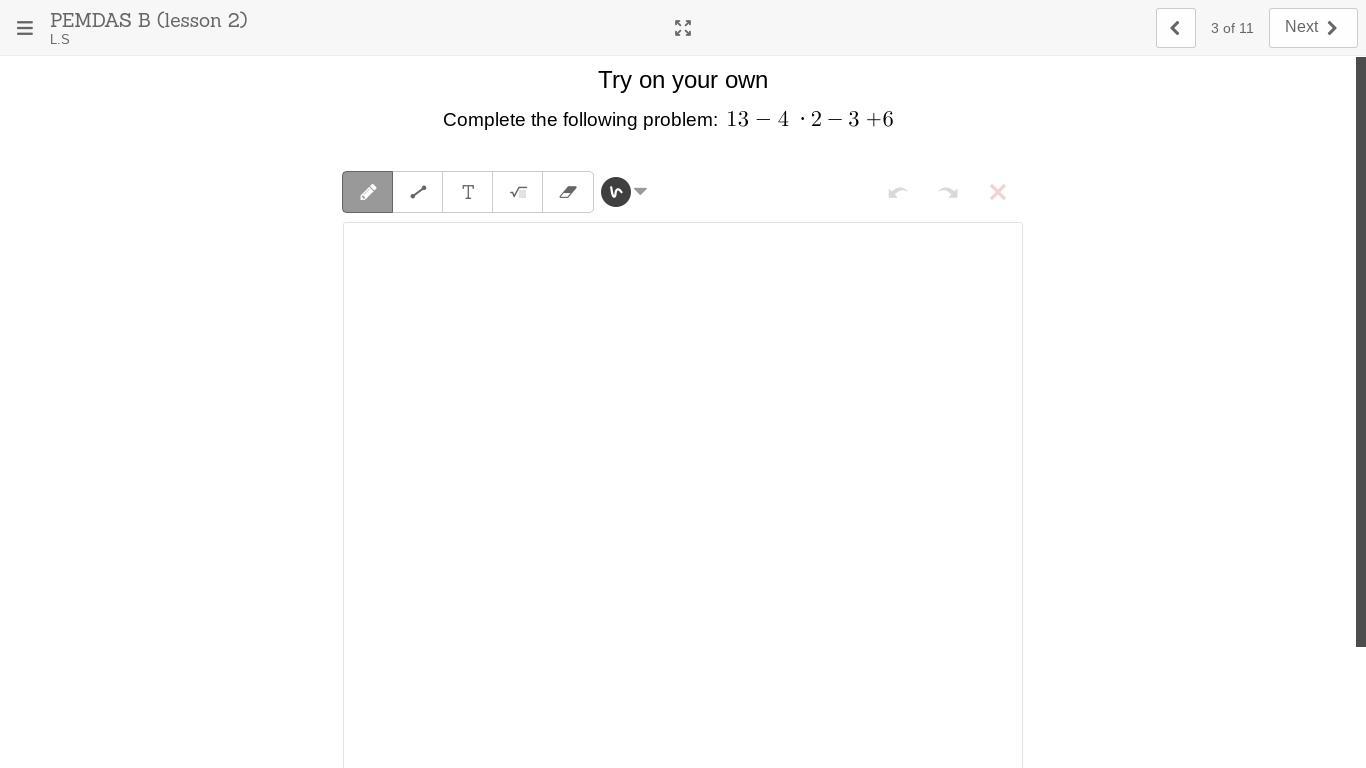Choose the math equation tool

pyautogui.click(x=518, y=192)
